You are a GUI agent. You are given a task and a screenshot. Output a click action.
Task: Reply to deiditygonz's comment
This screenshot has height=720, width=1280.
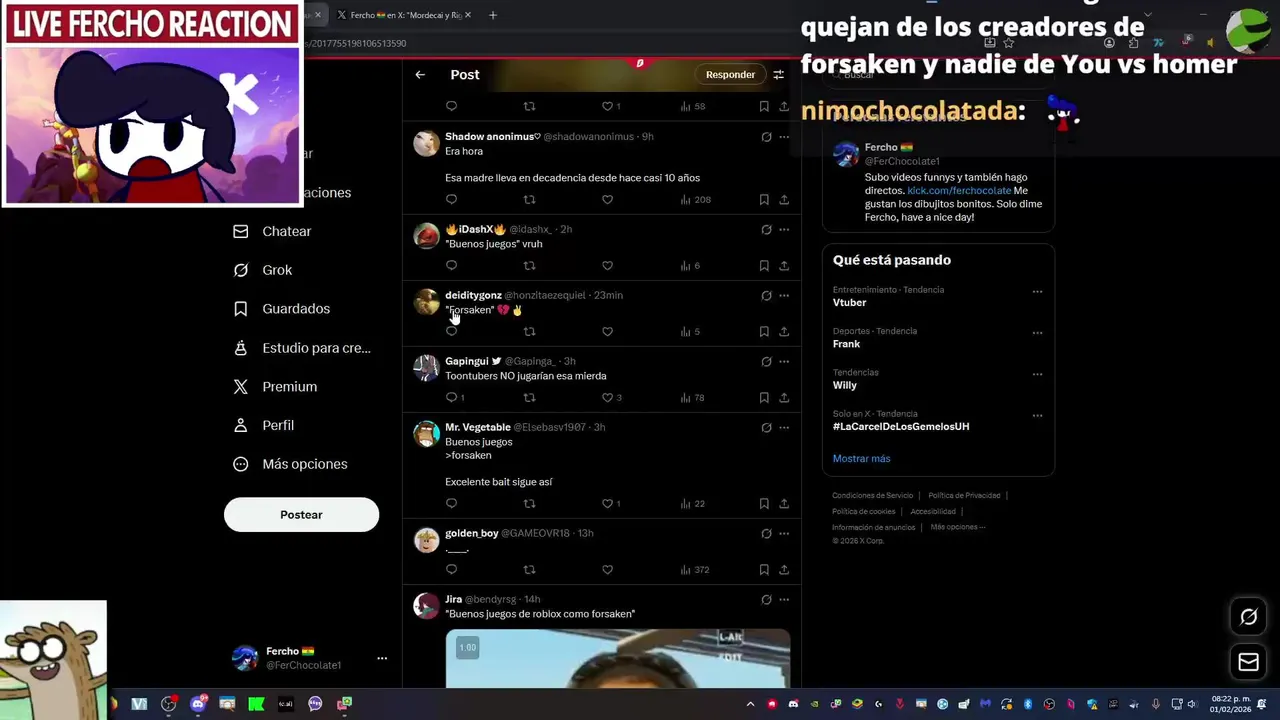451,332
